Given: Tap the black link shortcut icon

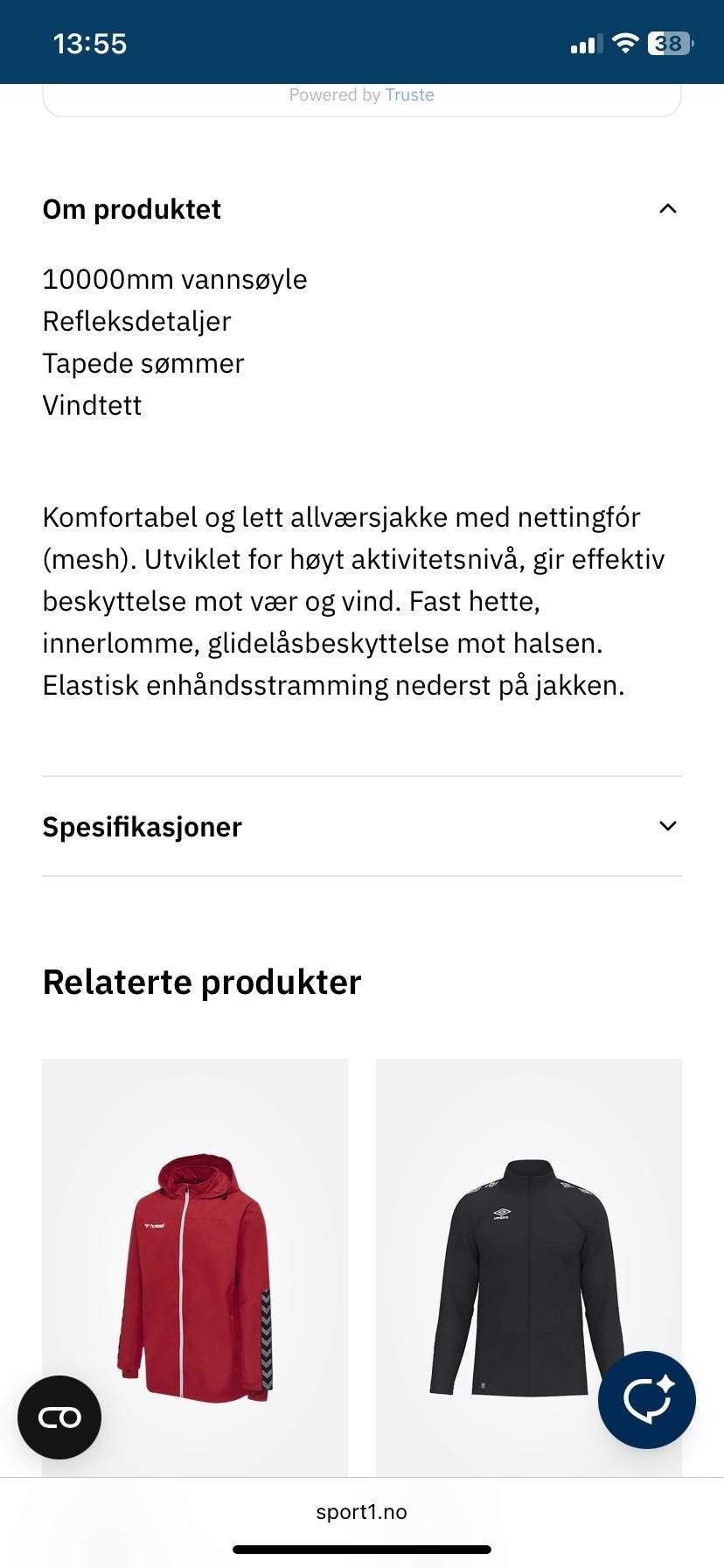Looking at the screenshot, I should 59,1417.
